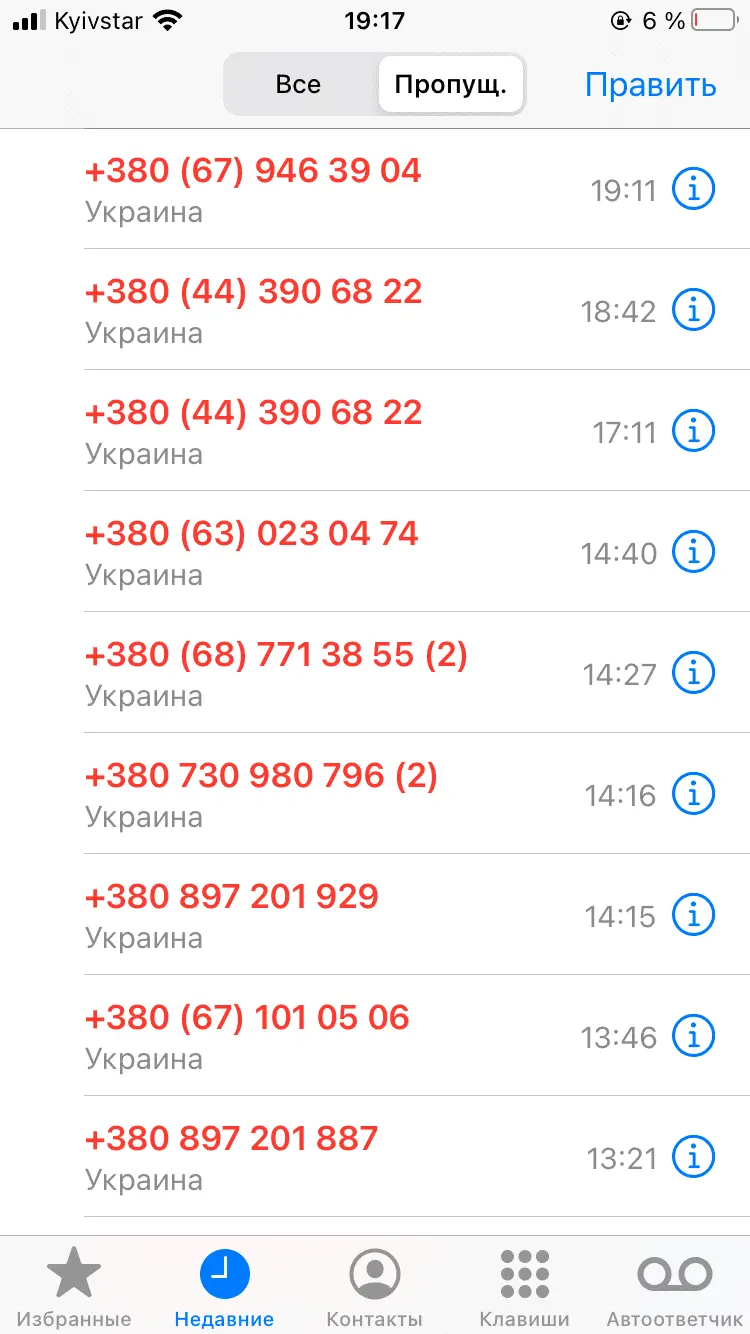Viewport: 750px width, 1334px height.
Task: Open info for the 13:46 call
Action: (693, 1036)
